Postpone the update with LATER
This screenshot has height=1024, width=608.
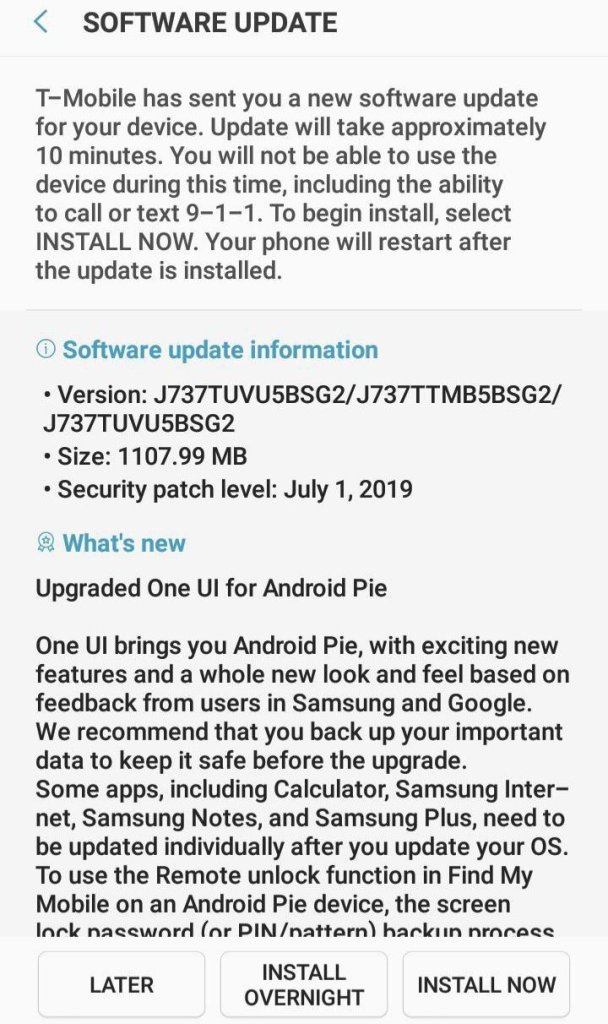point(121,984)
